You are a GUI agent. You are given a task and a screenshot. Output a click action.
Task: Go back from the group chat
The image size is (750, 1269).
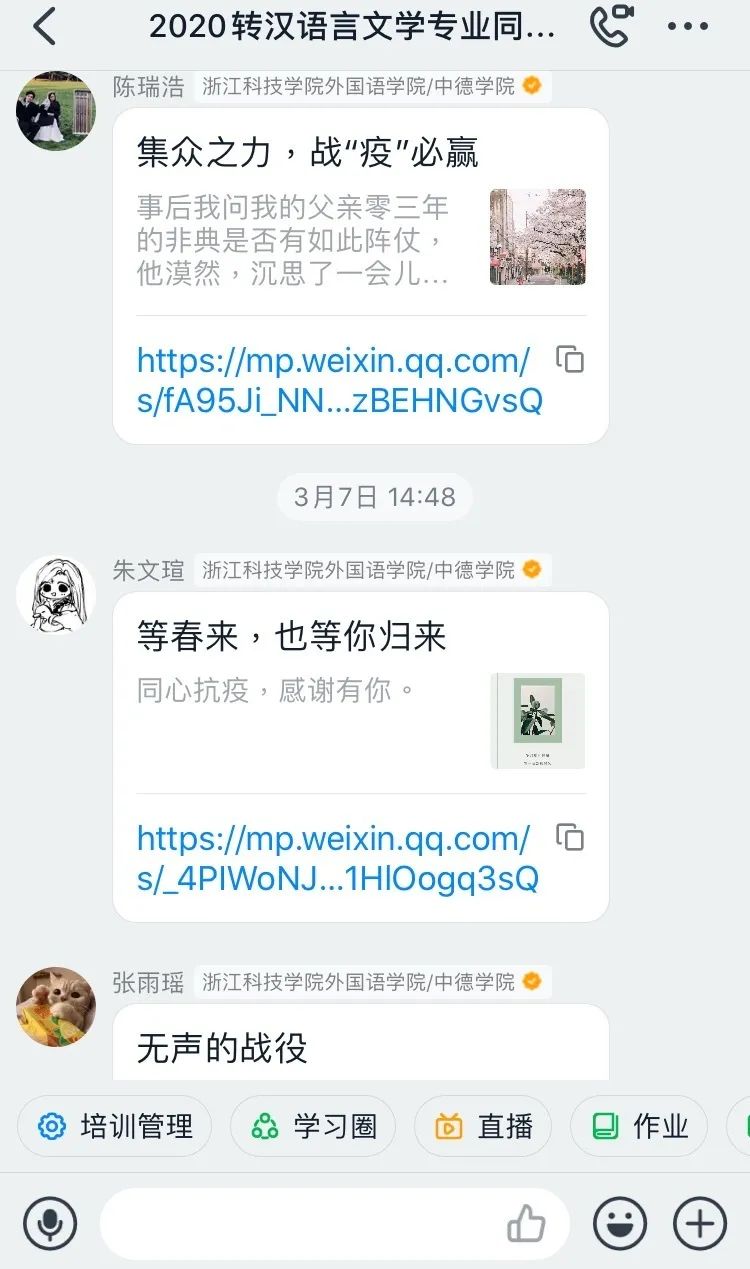(44, 27)
